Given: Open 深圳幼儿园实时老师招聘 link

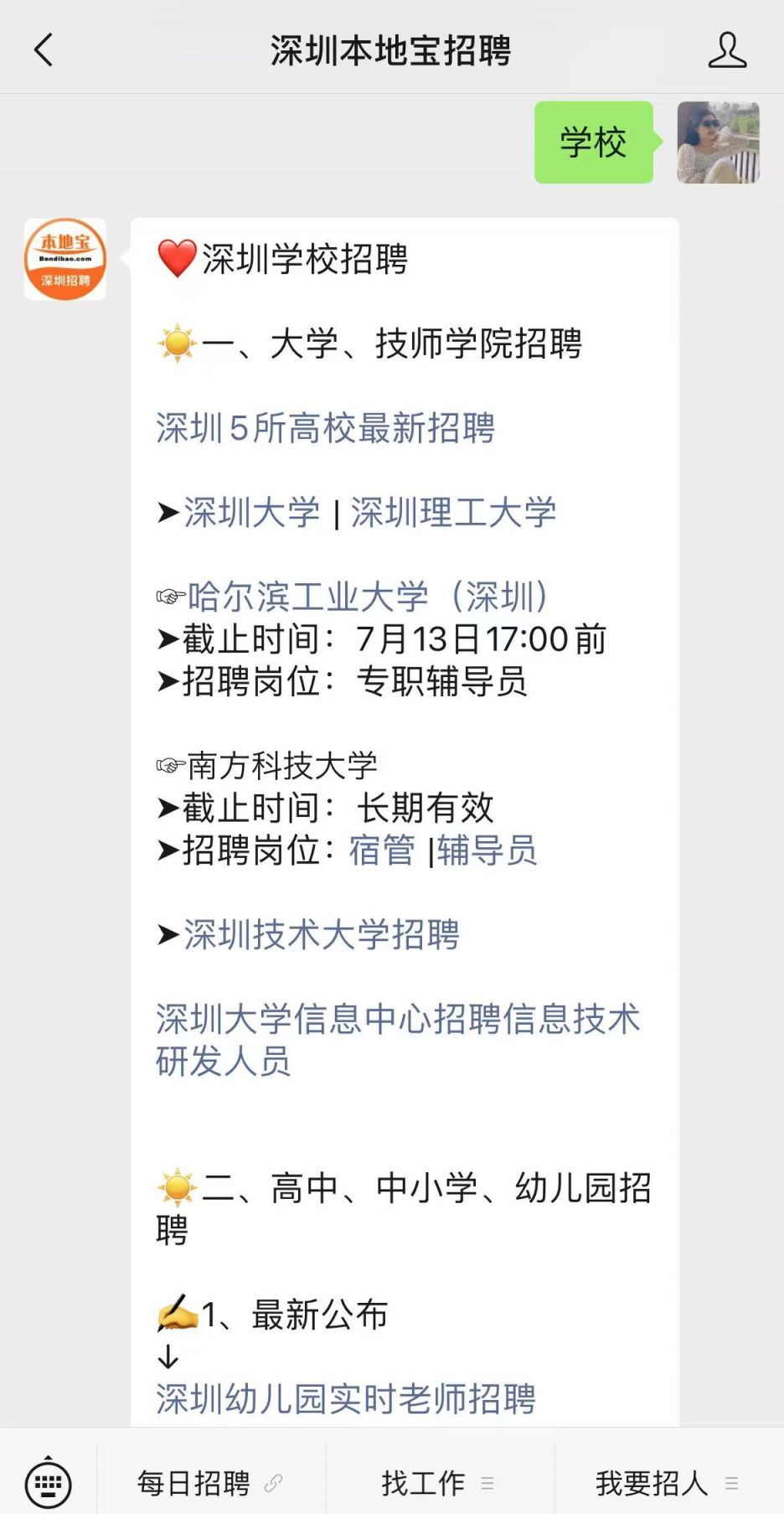Looking at the screenshot, I should [x=345, y=1398].
